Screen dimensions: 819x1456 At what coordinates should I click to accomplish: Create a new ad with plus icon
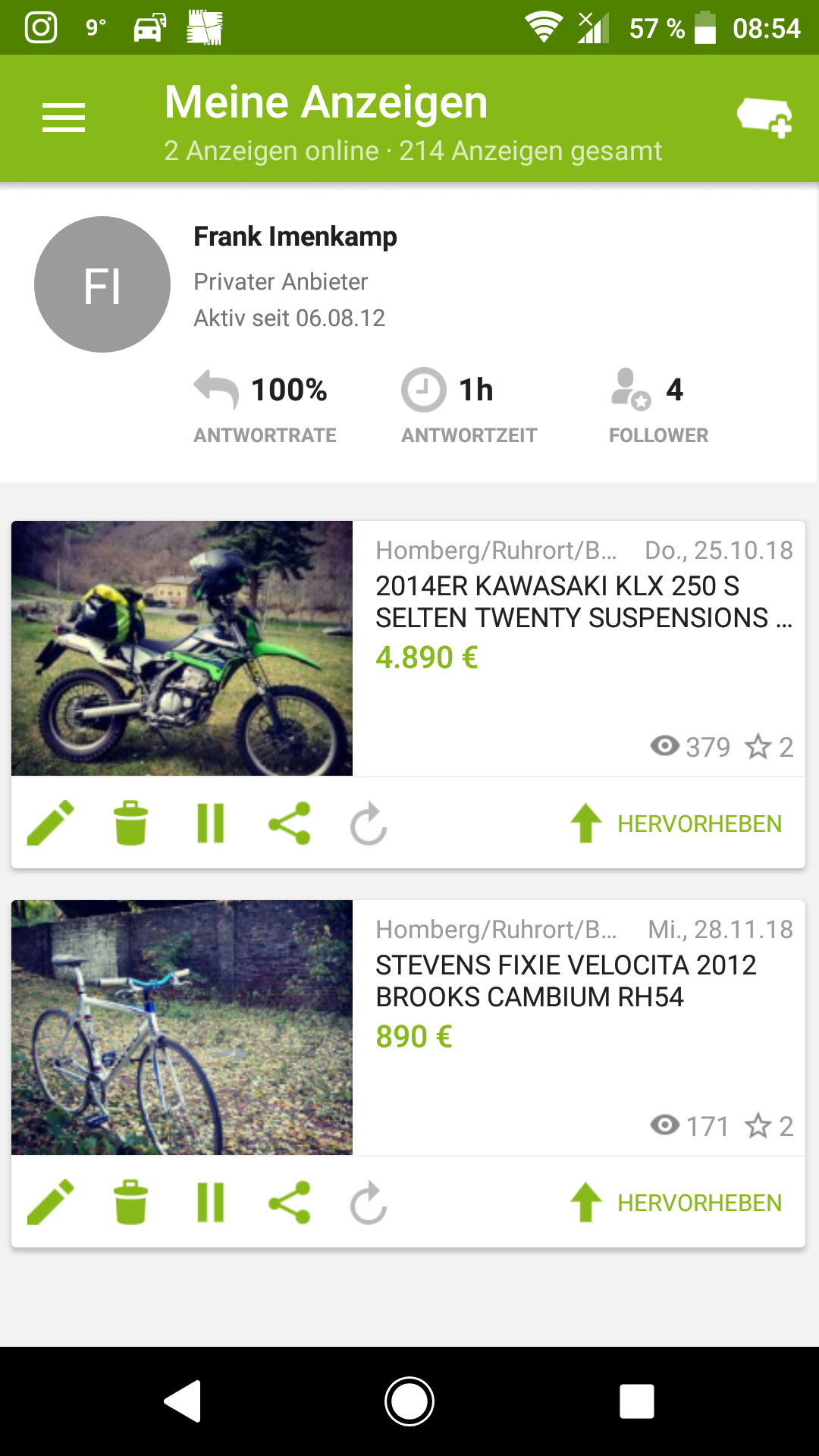764,118
